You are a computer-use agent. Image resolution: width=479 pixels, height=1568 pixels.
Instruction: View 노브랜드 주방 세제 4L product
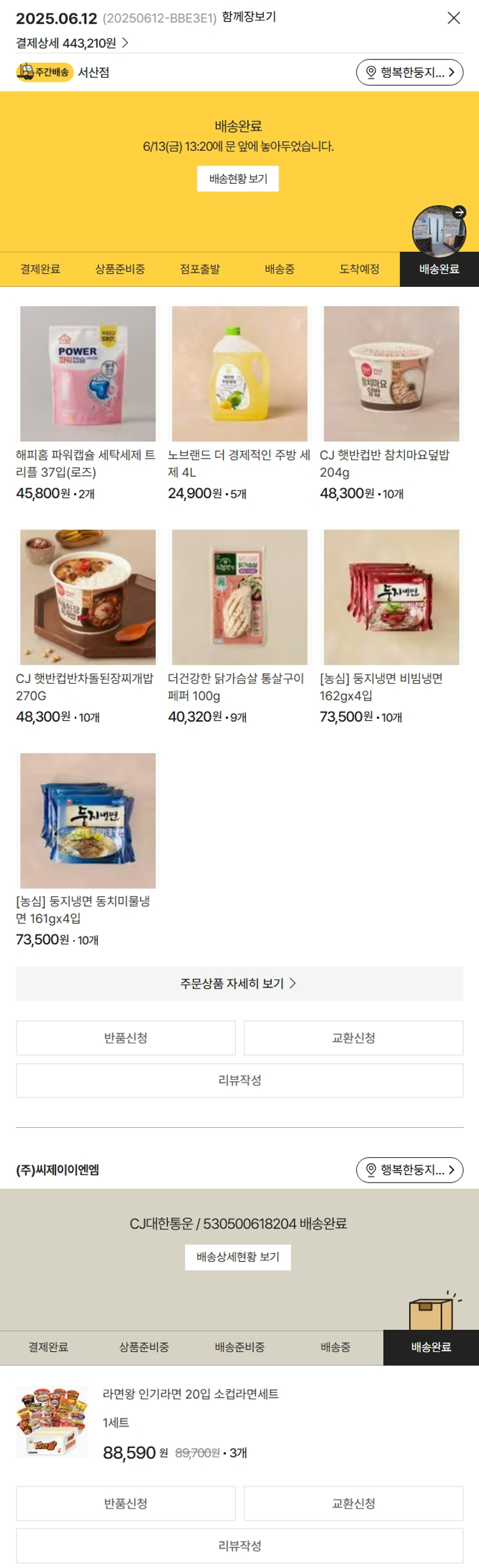click(240, 374)
